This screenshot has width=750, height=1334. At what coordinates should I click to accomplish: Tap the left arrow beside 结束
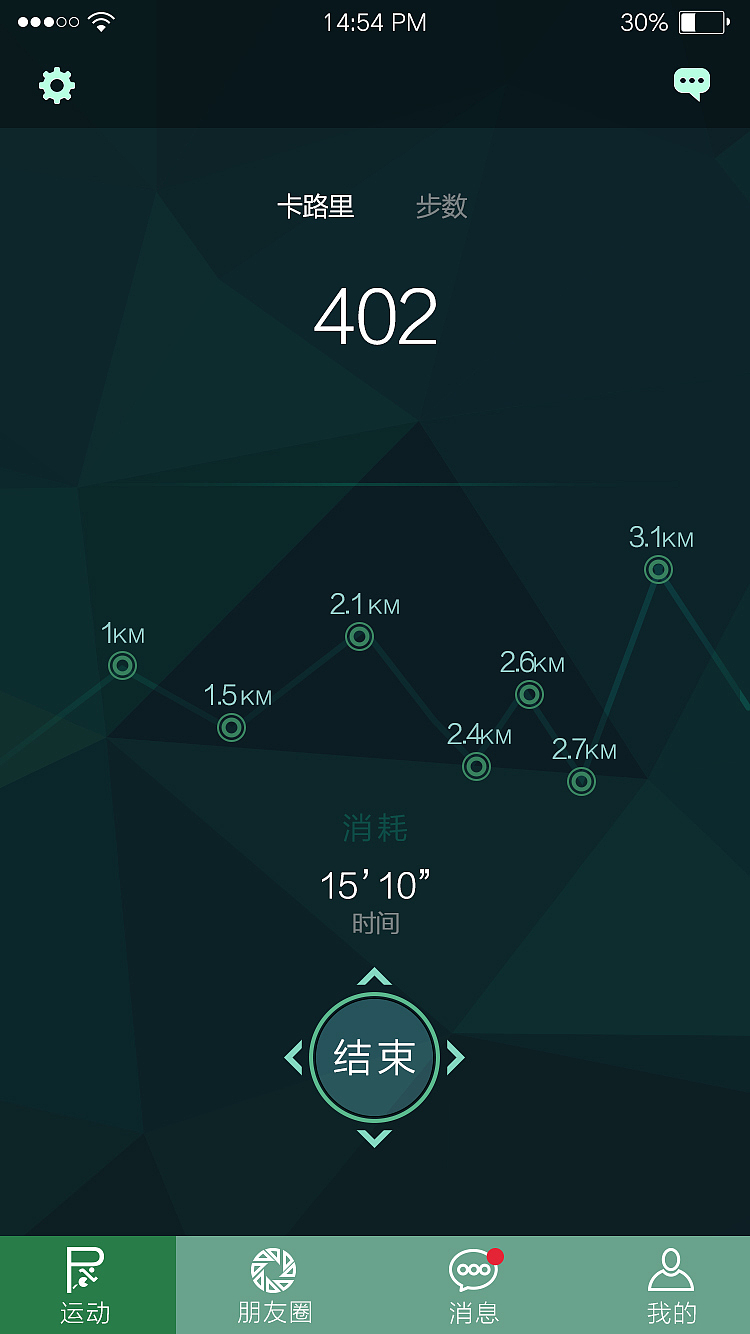pyautogui.click(x=294, y=1057)
